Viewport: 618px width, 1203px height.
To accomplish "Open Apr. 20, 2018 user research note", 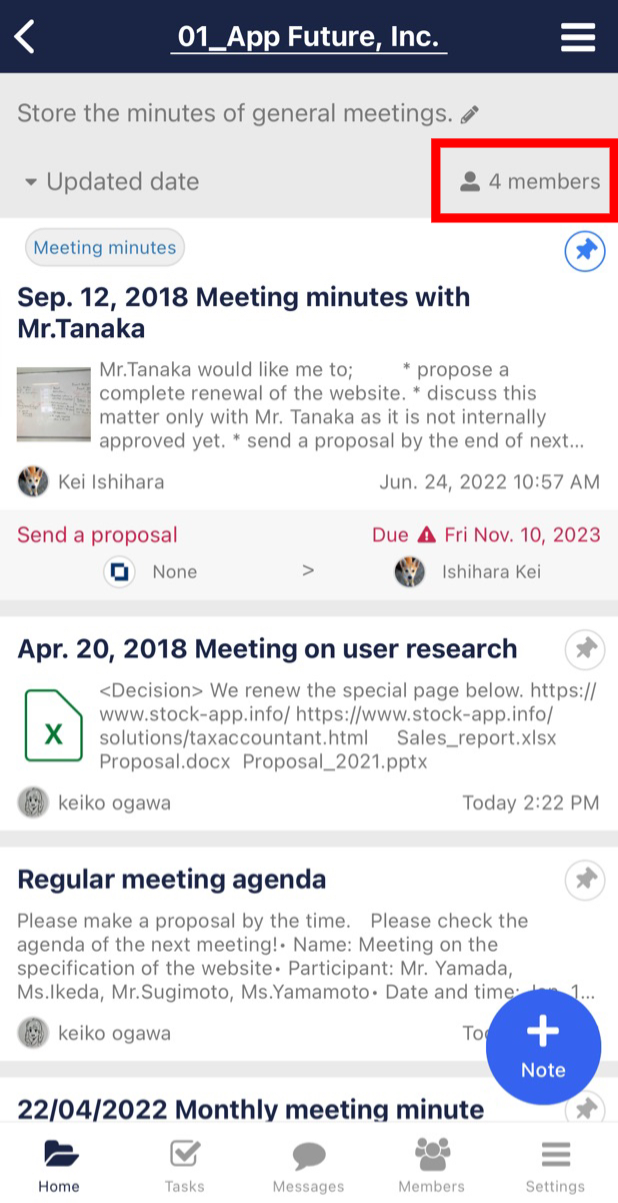I will pos(267,649).
